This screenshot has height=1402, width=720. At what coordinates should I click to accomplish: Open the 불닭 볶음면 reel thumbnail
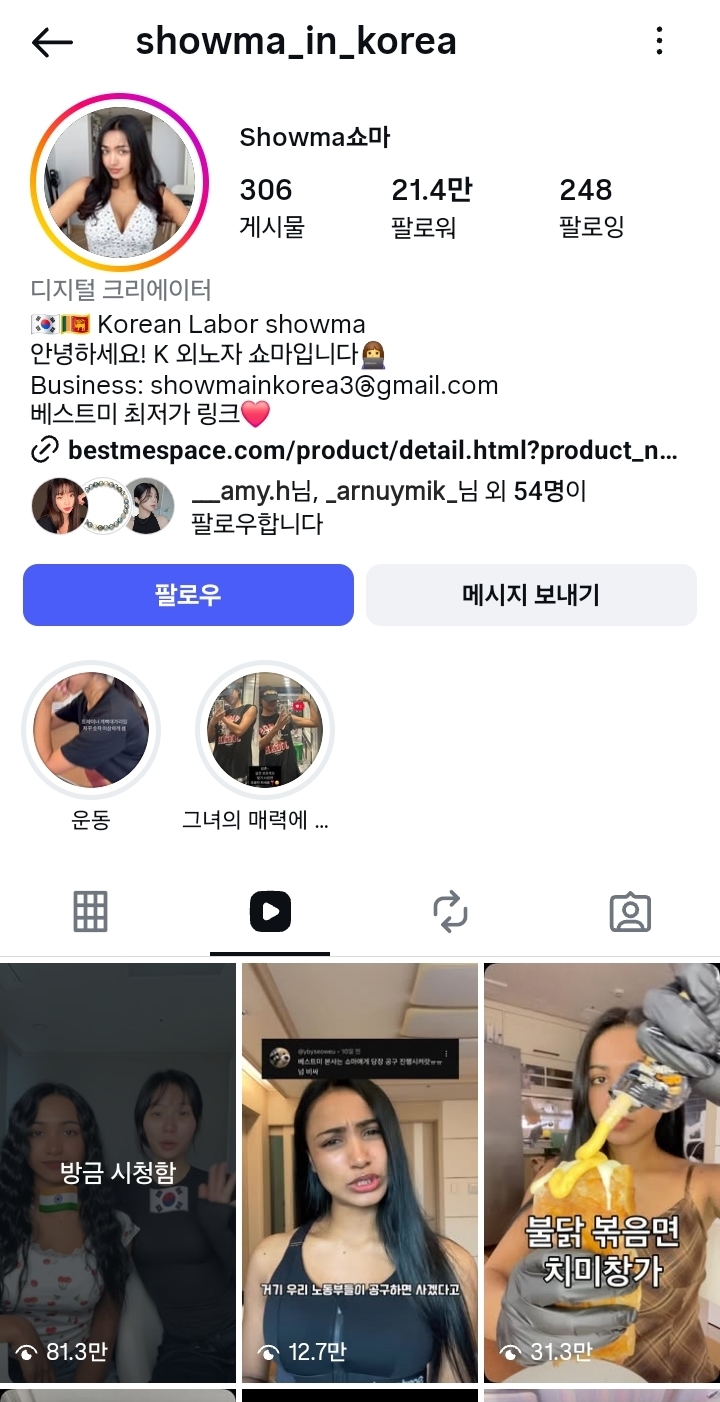tap(601, 1171)
